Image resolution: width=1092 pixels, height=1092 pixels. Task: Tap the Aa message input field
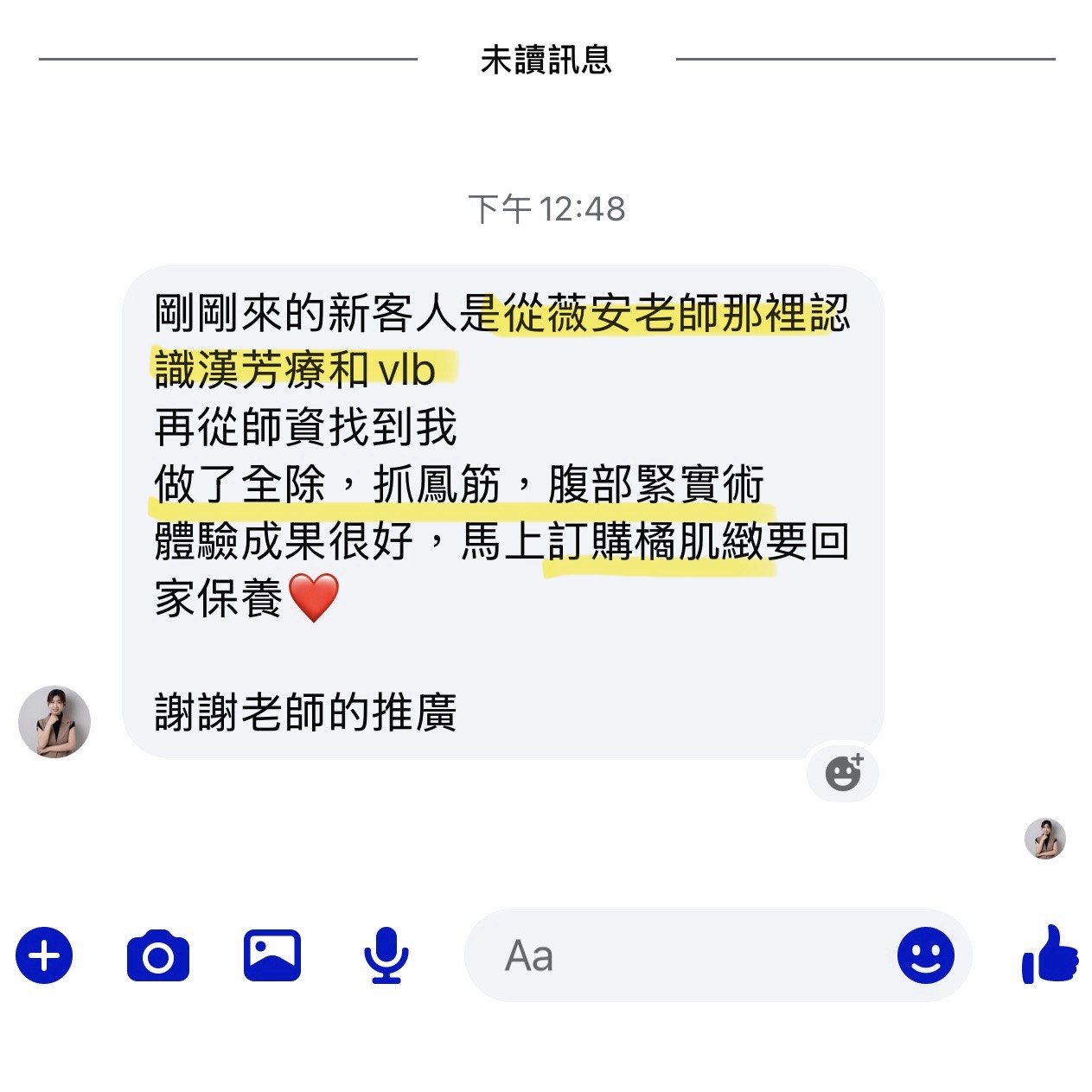tap(674, 955)
